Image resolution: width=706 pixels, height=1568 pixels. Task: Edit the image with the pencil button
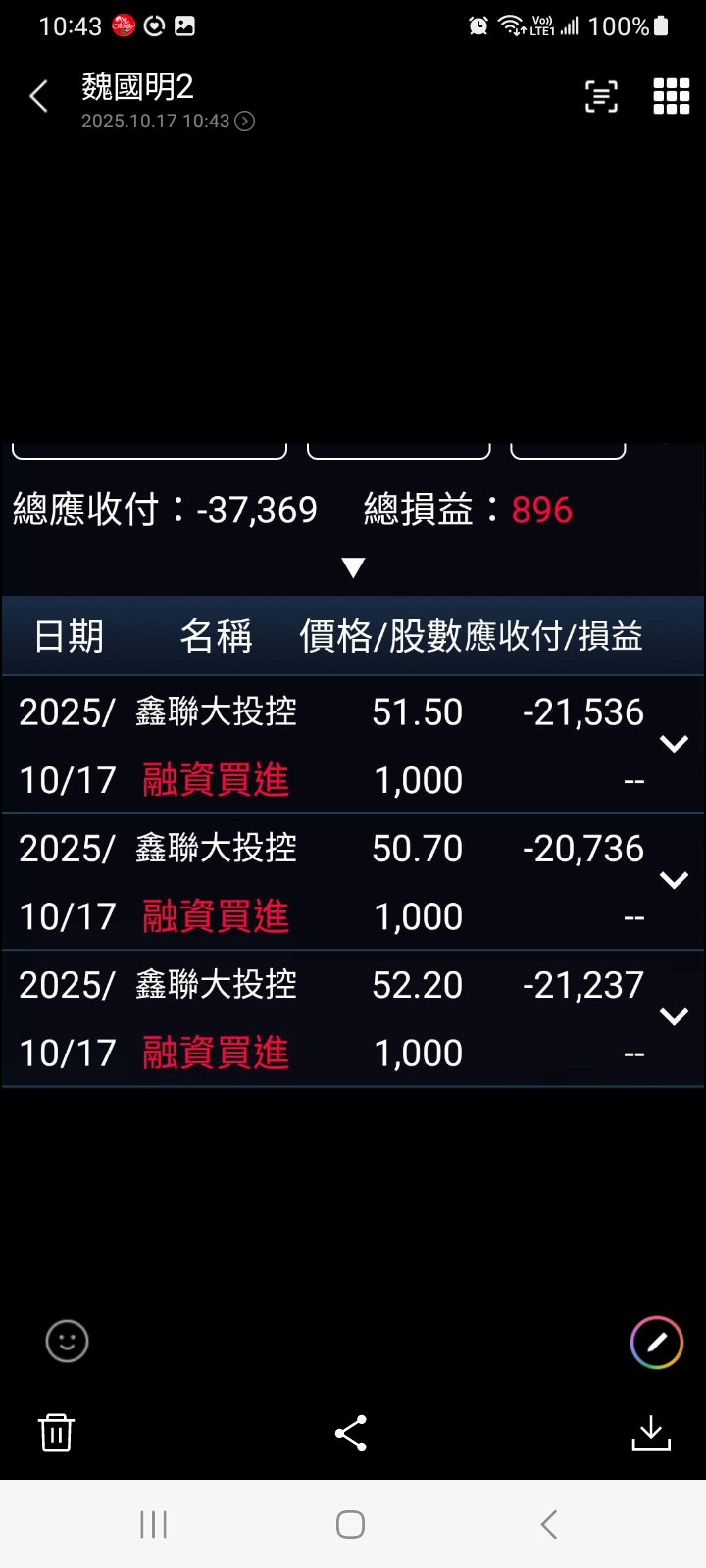click(x=656, y=1343)
